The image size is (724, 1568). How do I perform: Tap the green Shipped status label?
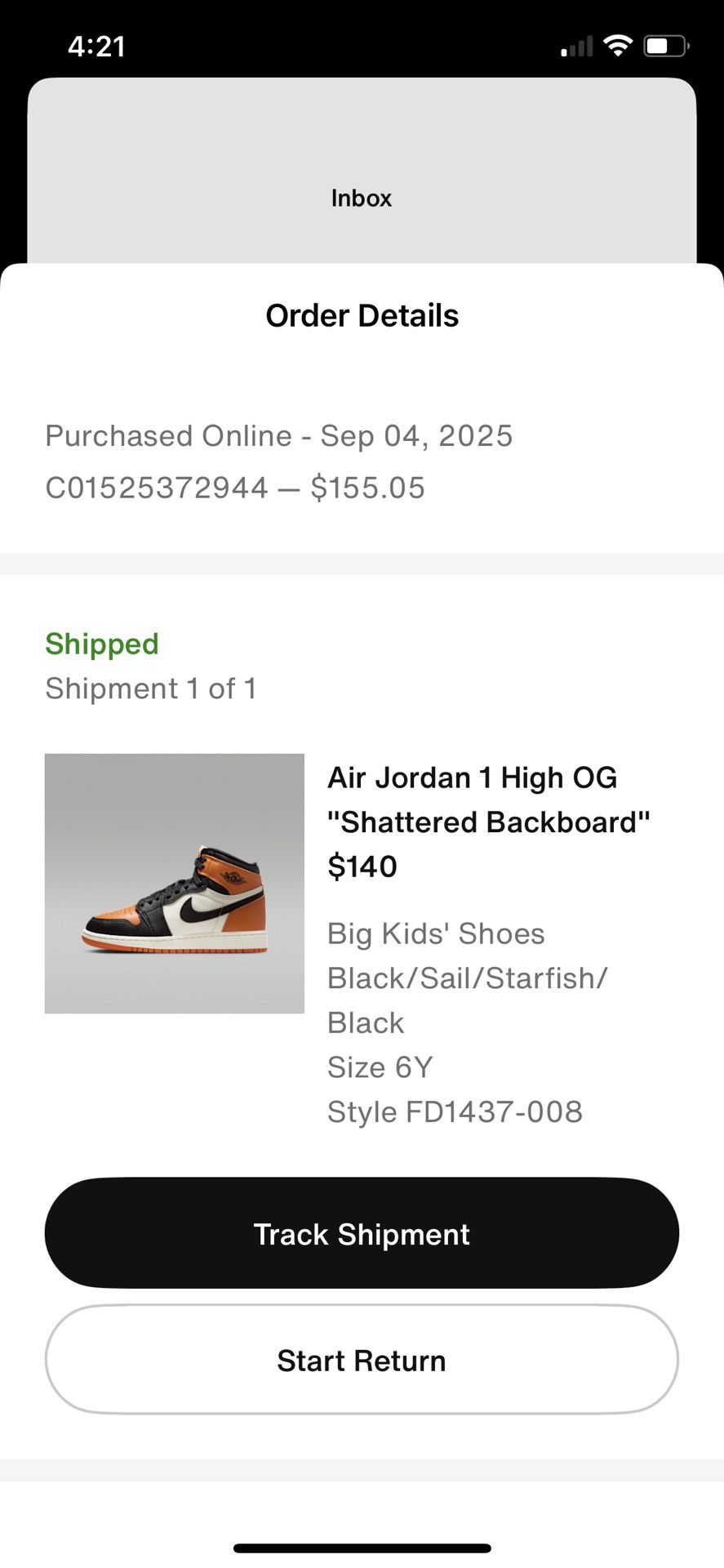tap(102, 644)
